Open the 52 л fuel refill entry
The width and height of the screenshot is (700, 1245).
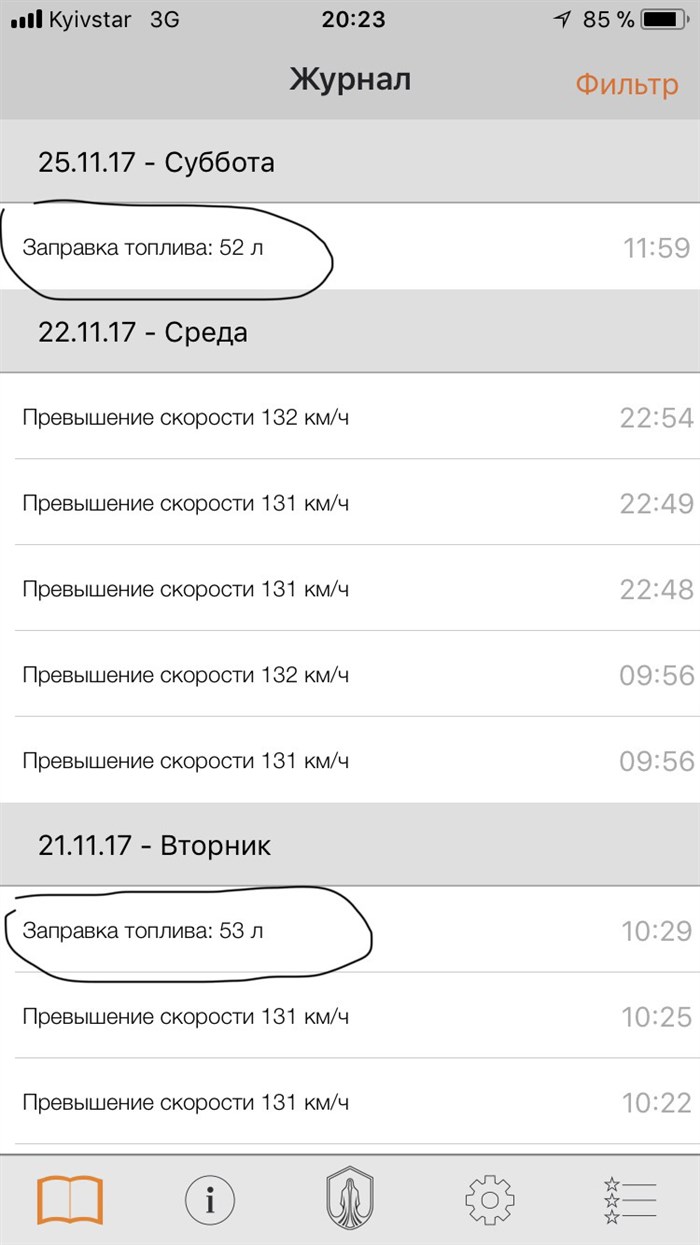[350, 247]
